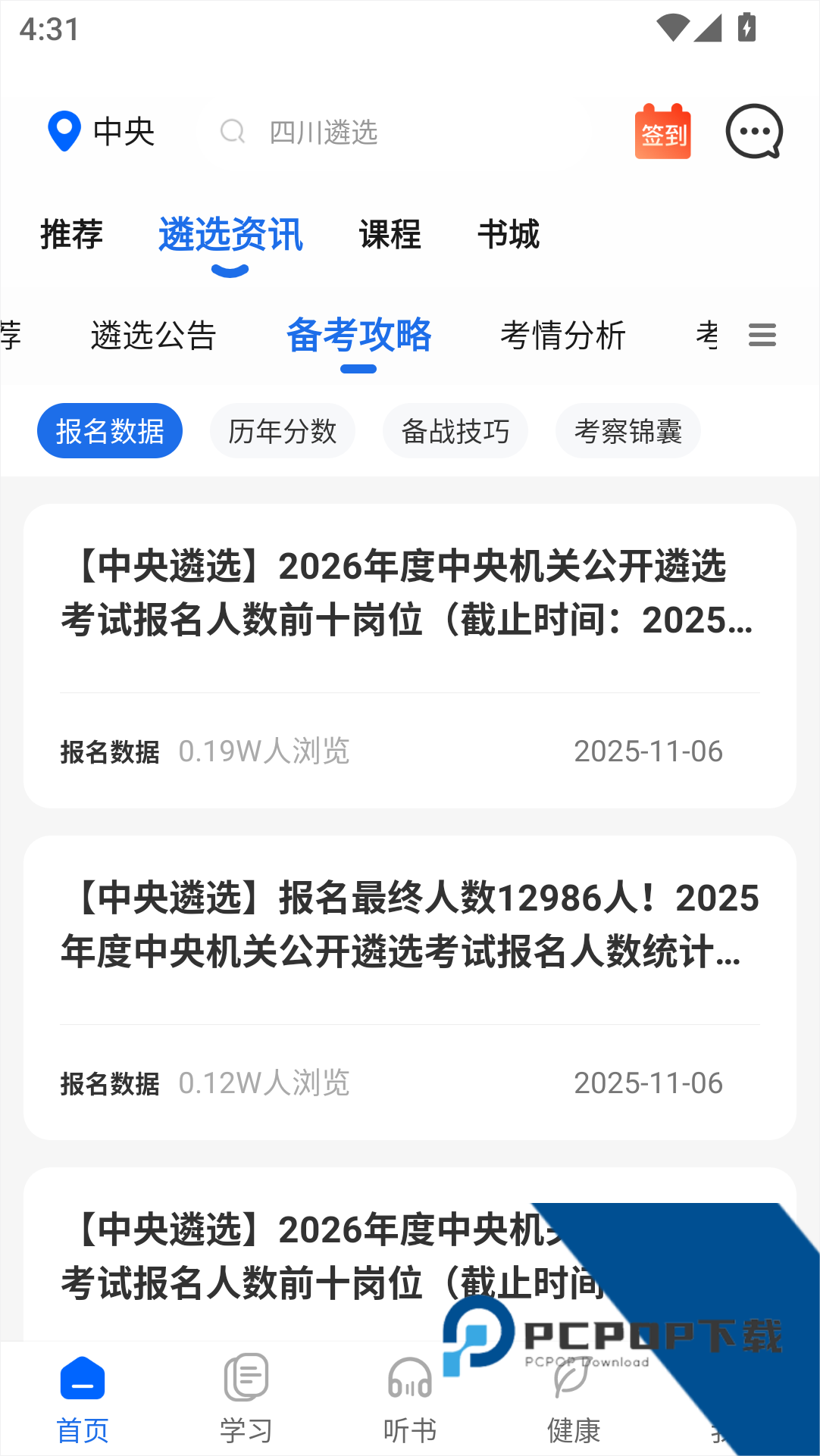Select the 备考攻略 sub-tab
Image resolution: width=820 pixels, height=1456 pixels.
[358, 335]
